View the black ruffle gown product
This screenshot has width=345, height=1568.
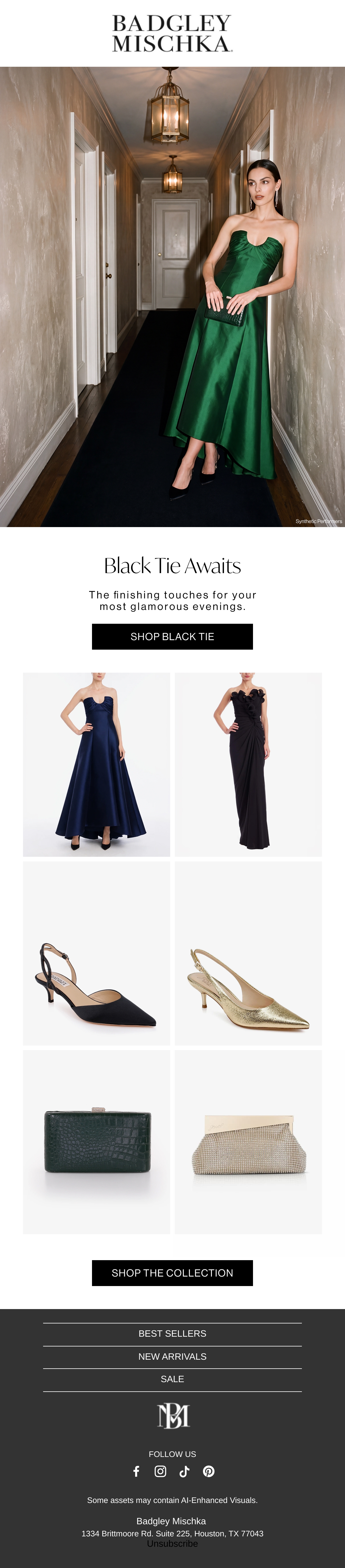(x=248, y=764)
